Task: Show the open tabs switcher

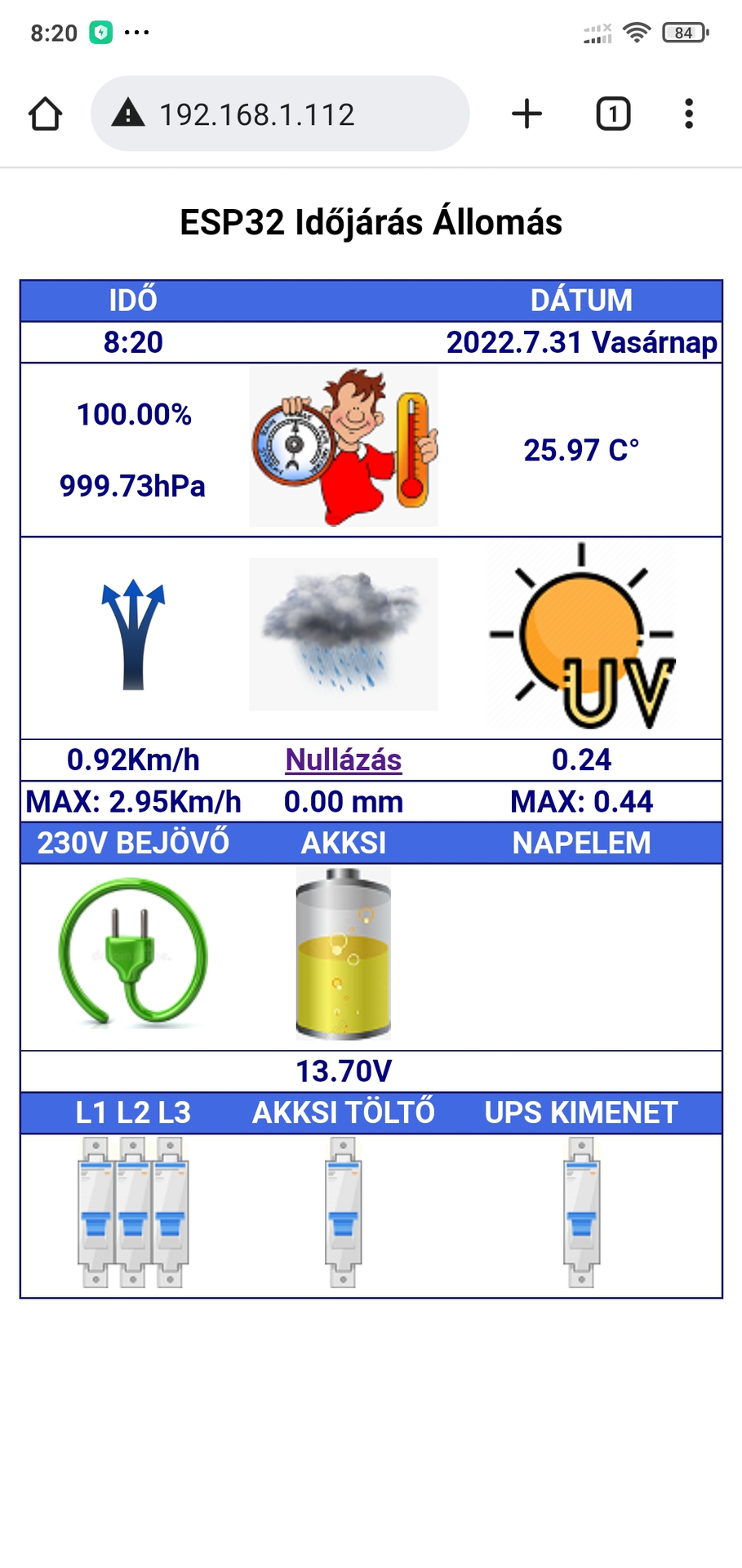Action: click(x=613, y=114)
